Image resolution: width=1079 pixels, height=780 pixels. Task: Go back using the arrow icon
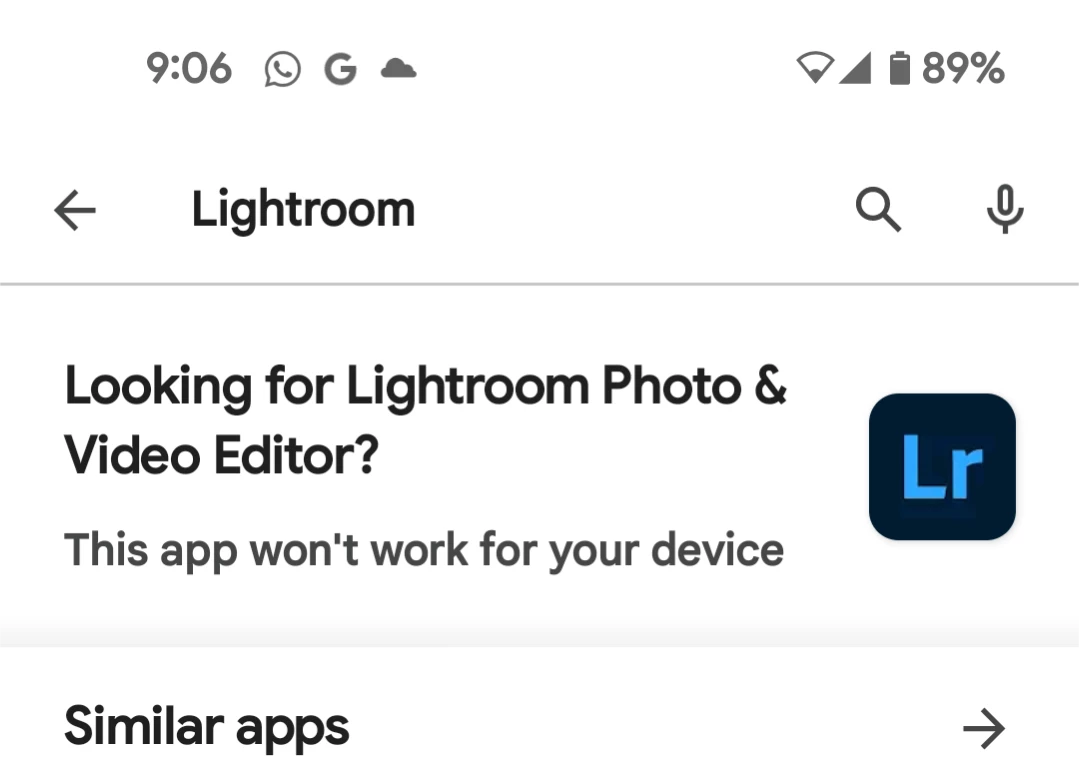point(75,211)
